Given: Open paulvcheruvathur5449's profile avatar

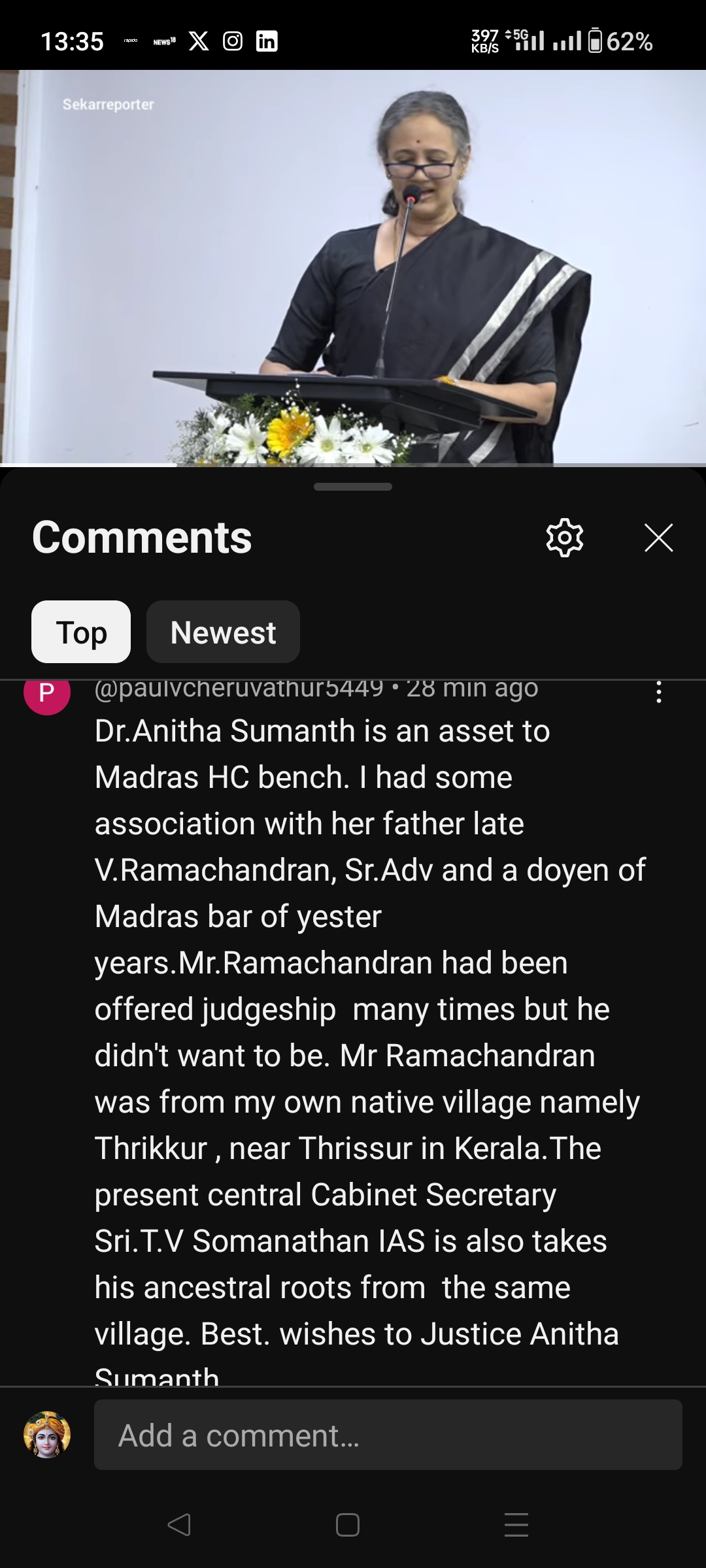Looking at the screenshot, I should click(47, 695).
